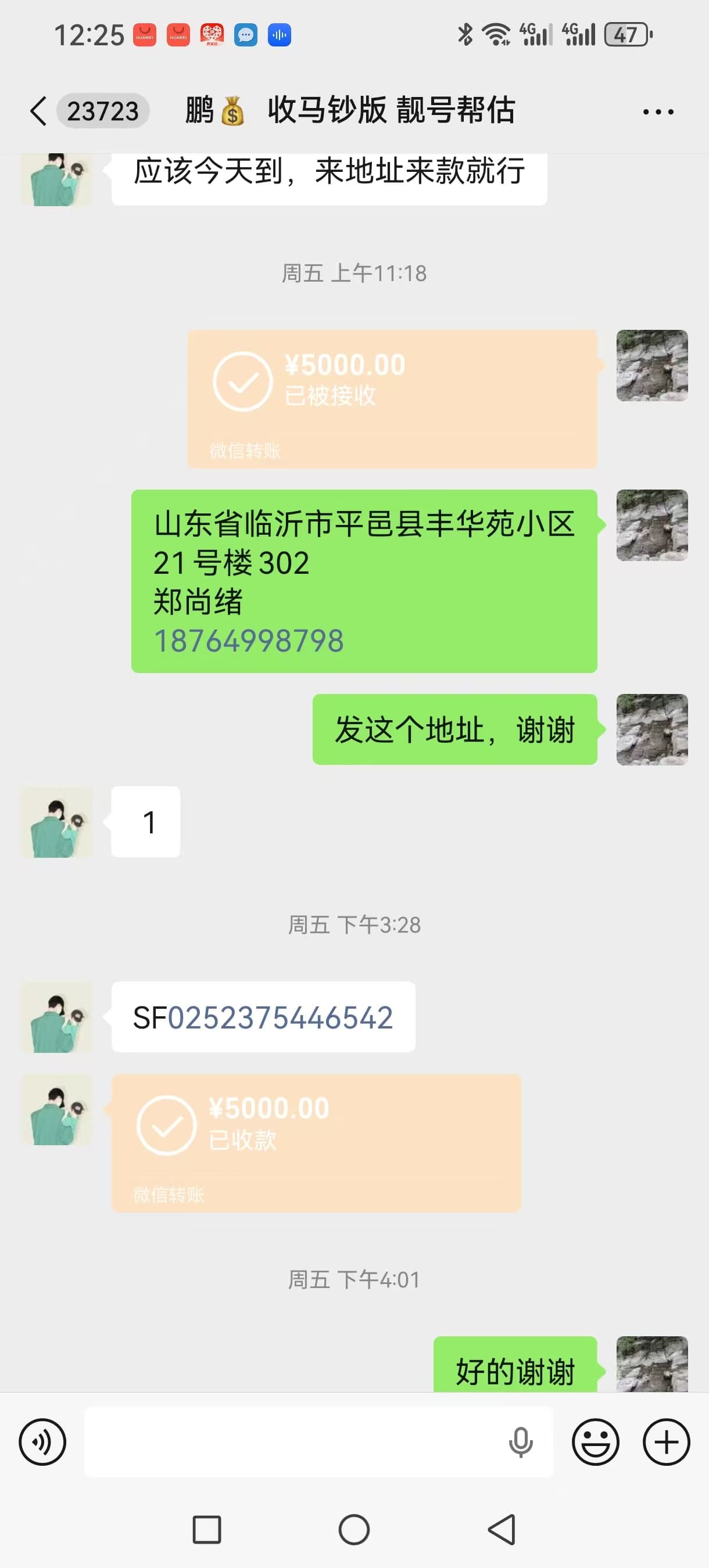Go to the system home screen
Image resolution: width=709 pixels, height=1568 pixels.
pos(354,1530)
